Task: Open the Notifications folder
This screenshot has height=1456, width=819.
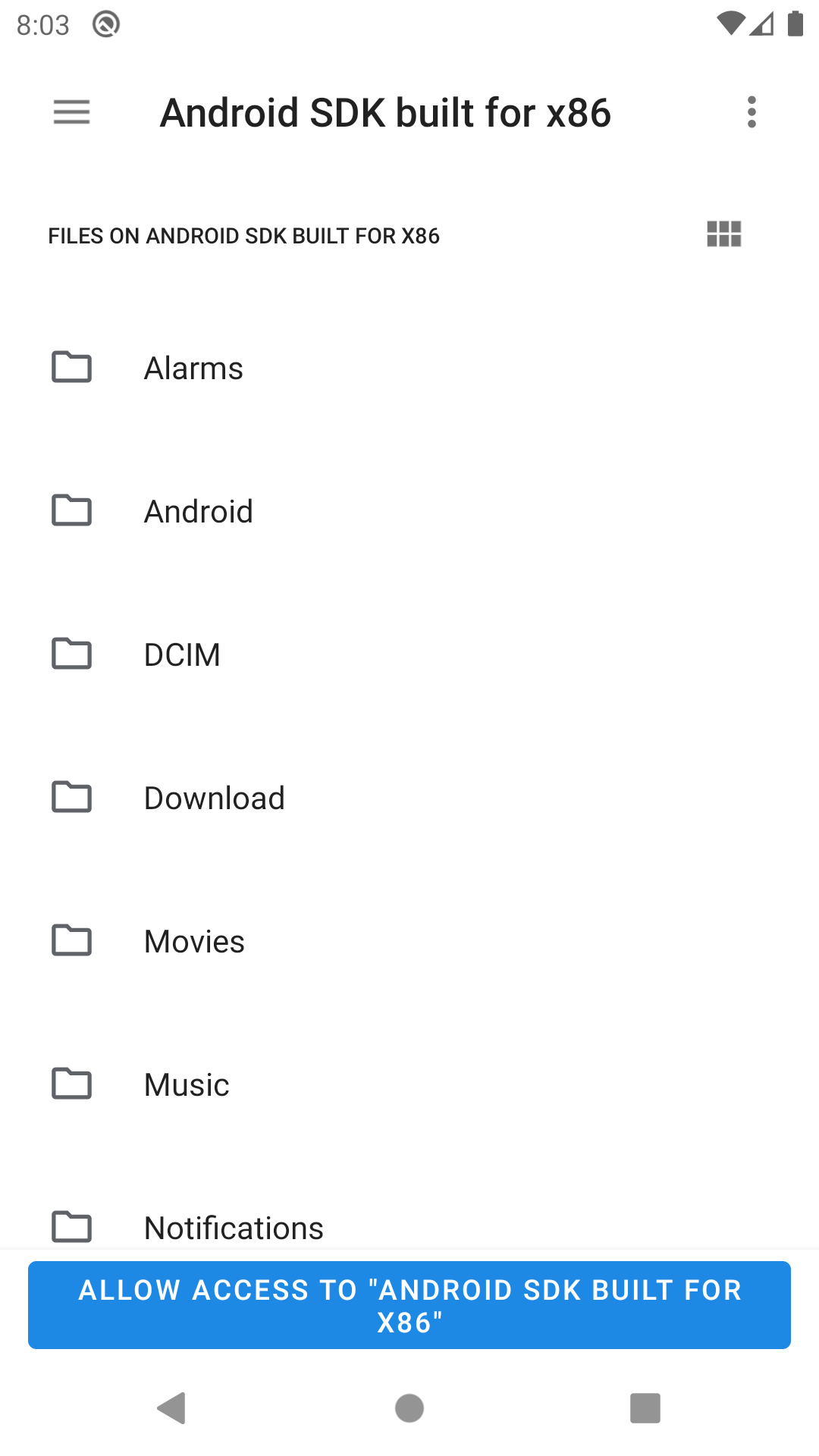Action: [234, 1227]
